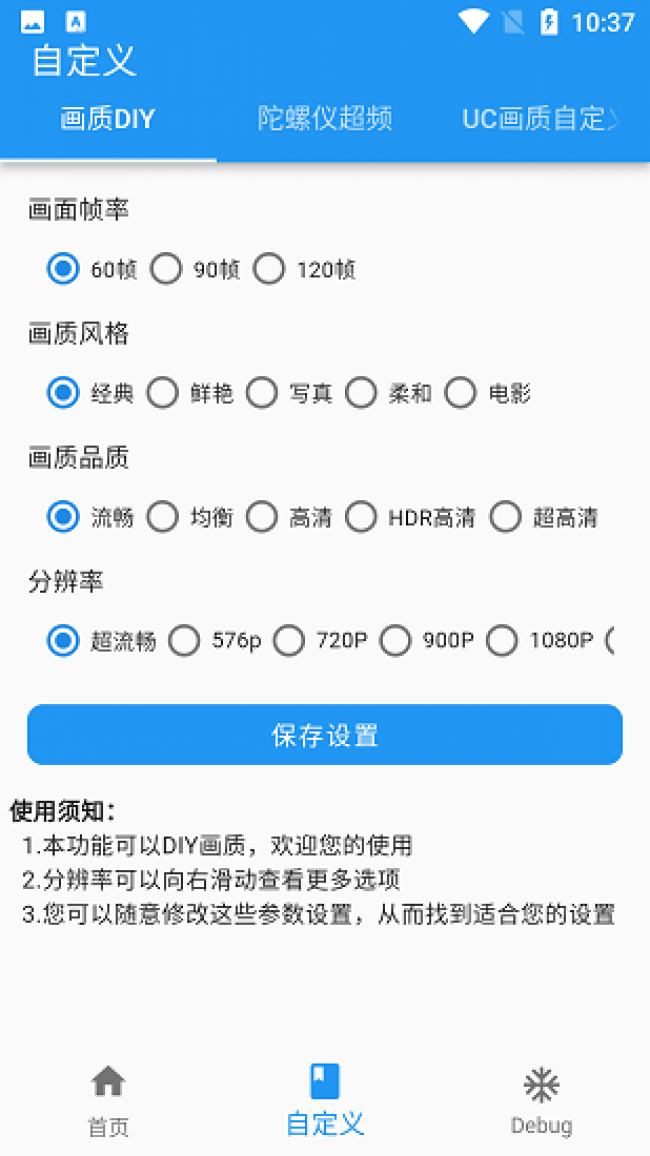This screenshot has height=1156, width=650.
Task: Open the Debug tab
Action: tap(541, 1099)
